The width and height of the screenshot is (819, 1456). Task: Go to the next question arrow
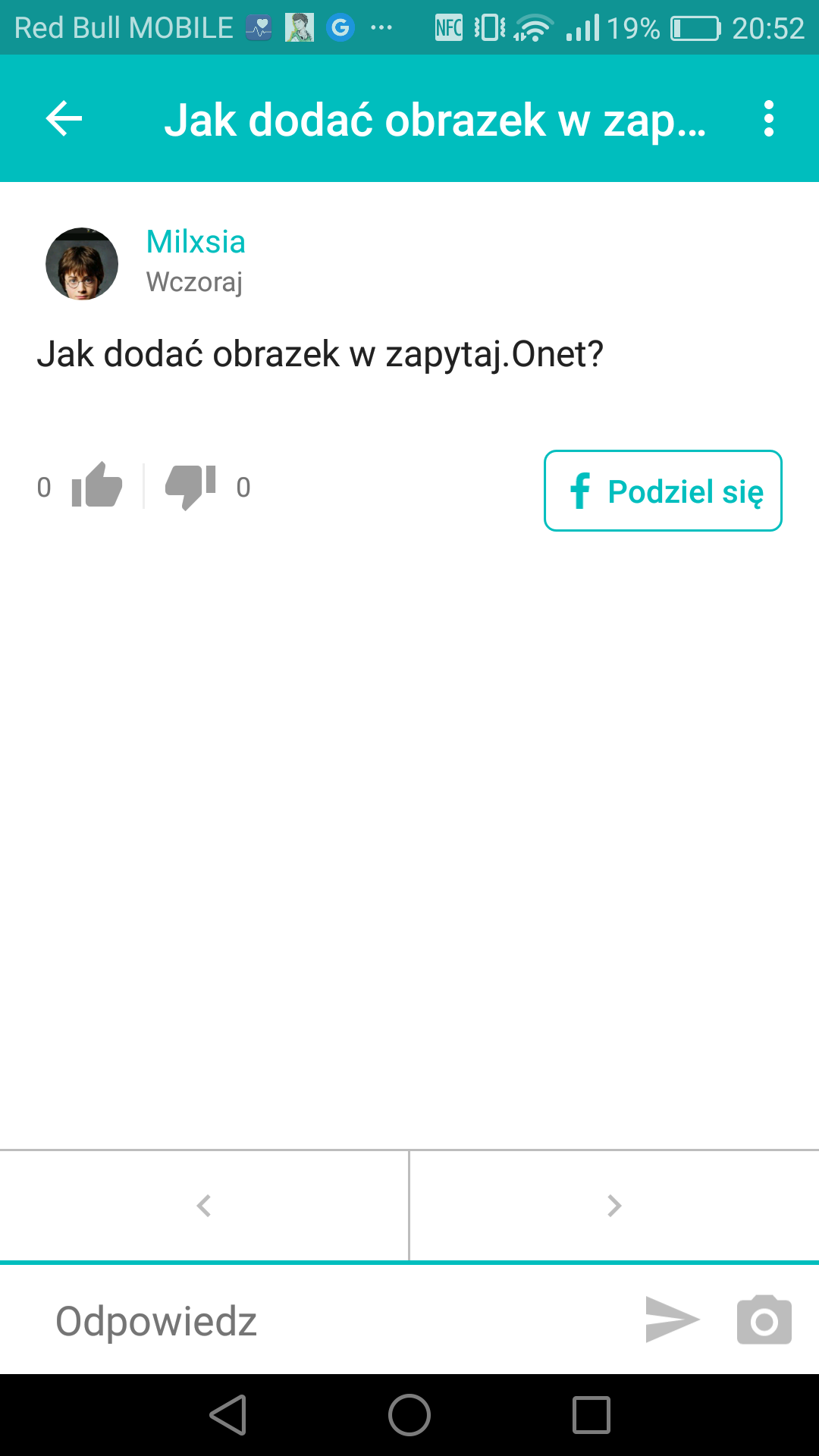click(x=614, y=1206)
